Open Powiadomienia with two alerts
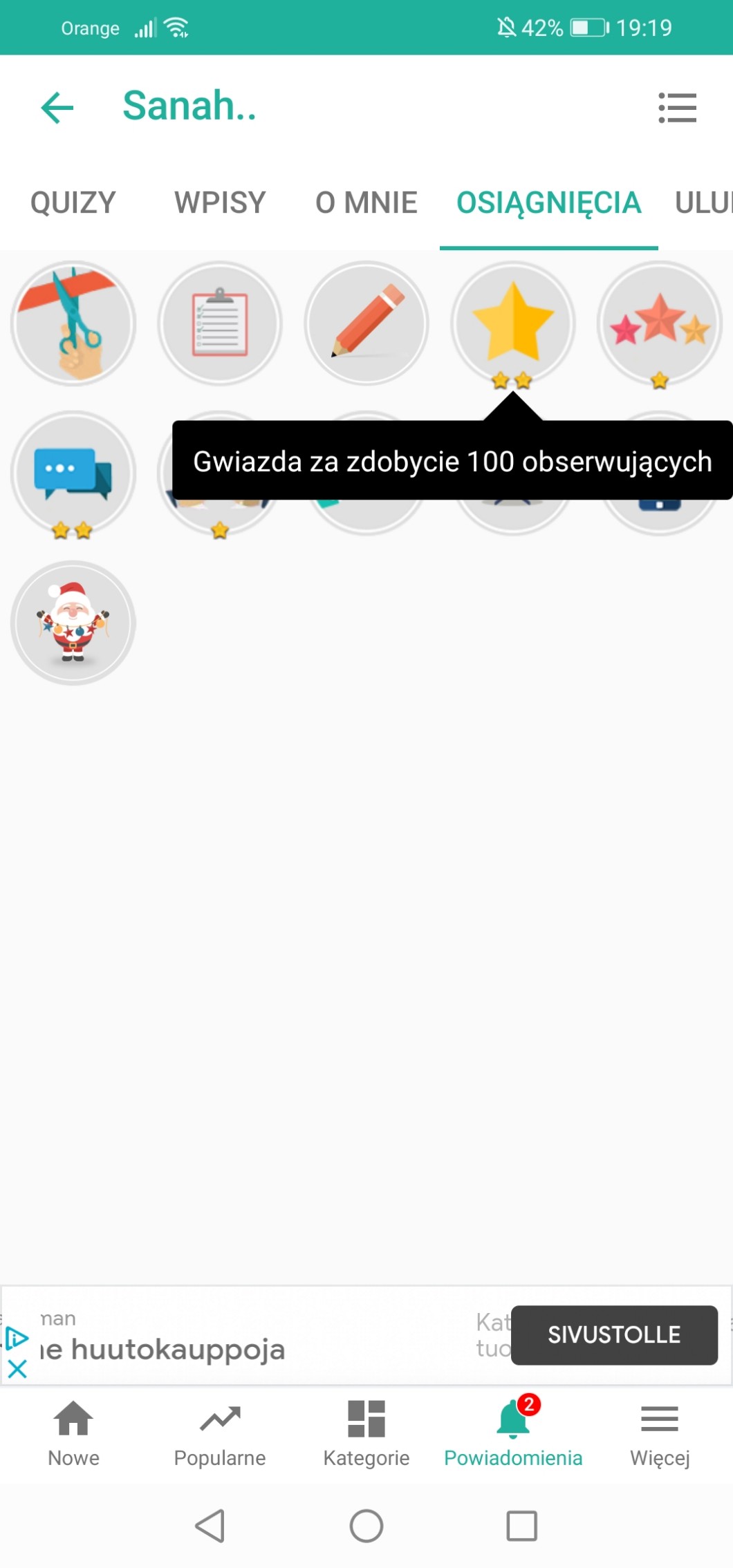Image resolution: width=733 pixels, height=1568 pixels. pyautogui.click(x=513, y=1433)
